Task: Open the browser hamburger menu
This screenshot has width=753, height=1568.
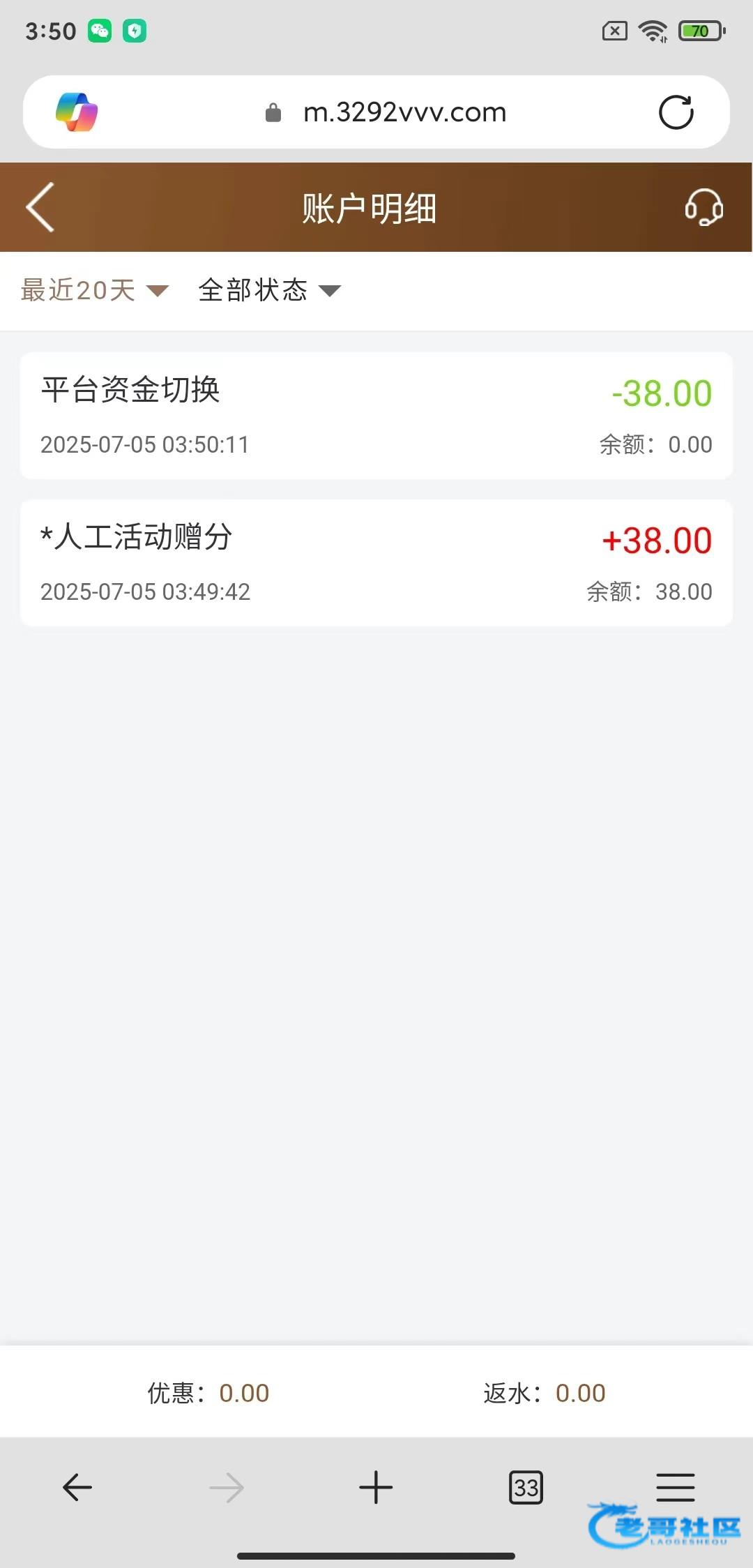Action: 675,1487
